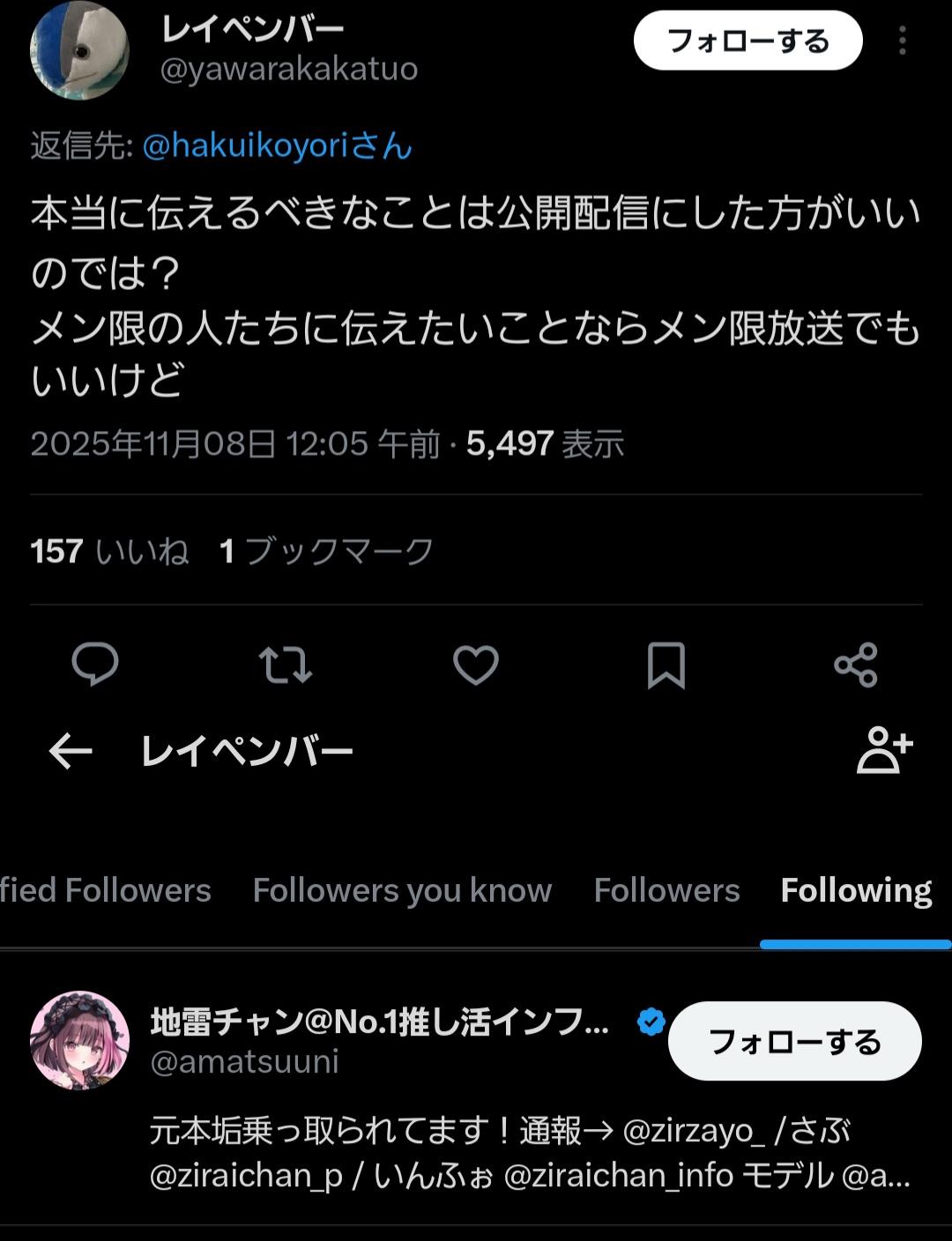Reply to レイペンバー's post

pyautogui.click(x=95, y=664)
